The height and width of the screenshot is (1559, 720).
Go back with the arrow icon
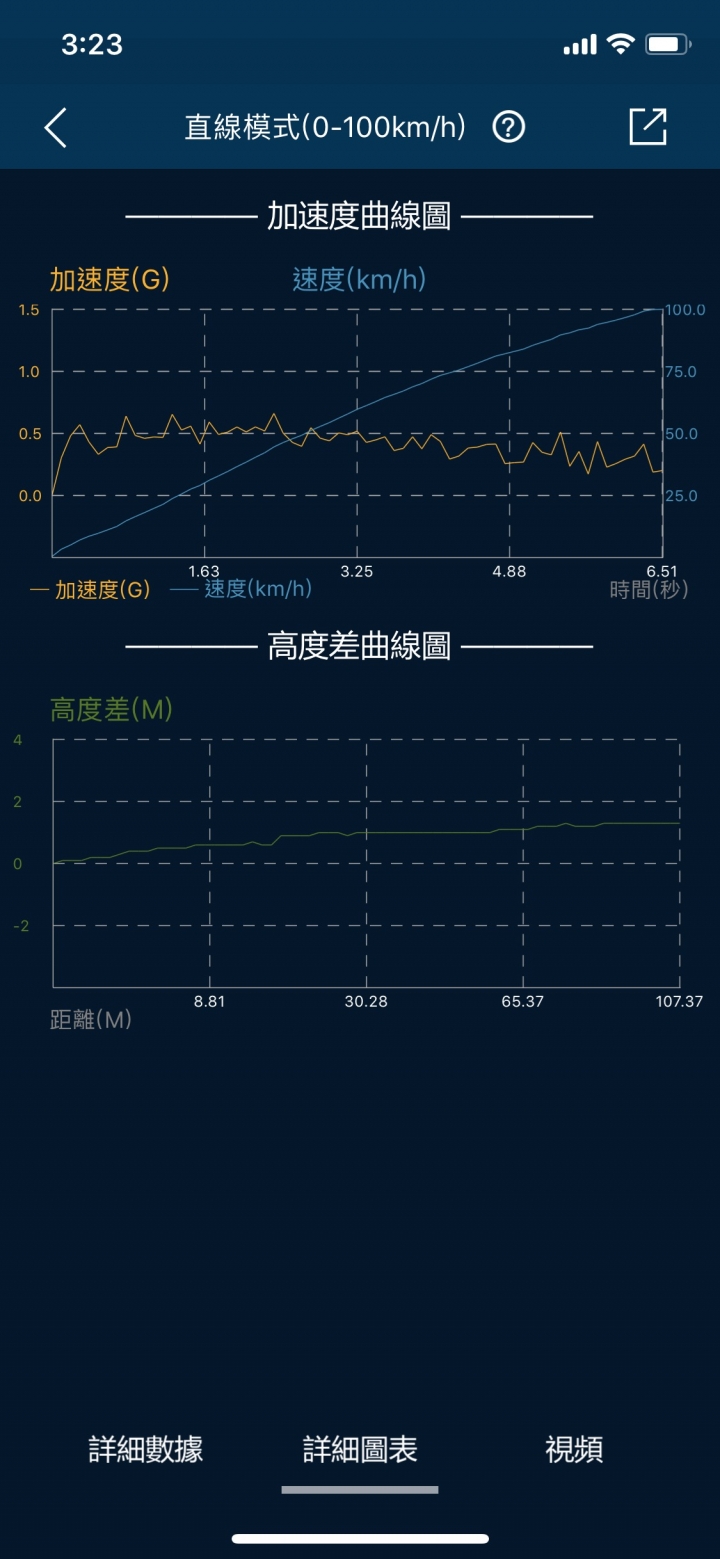point(56,128)
